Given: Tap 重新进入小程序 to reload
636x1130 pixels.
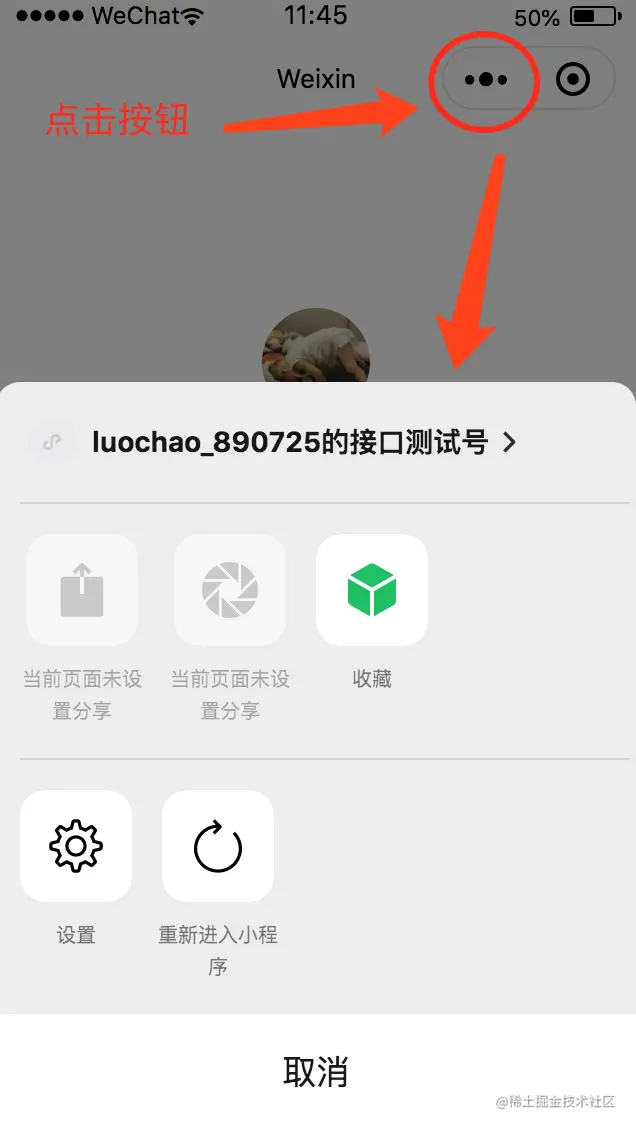Looking at the screenshot, I should point(218,846).
